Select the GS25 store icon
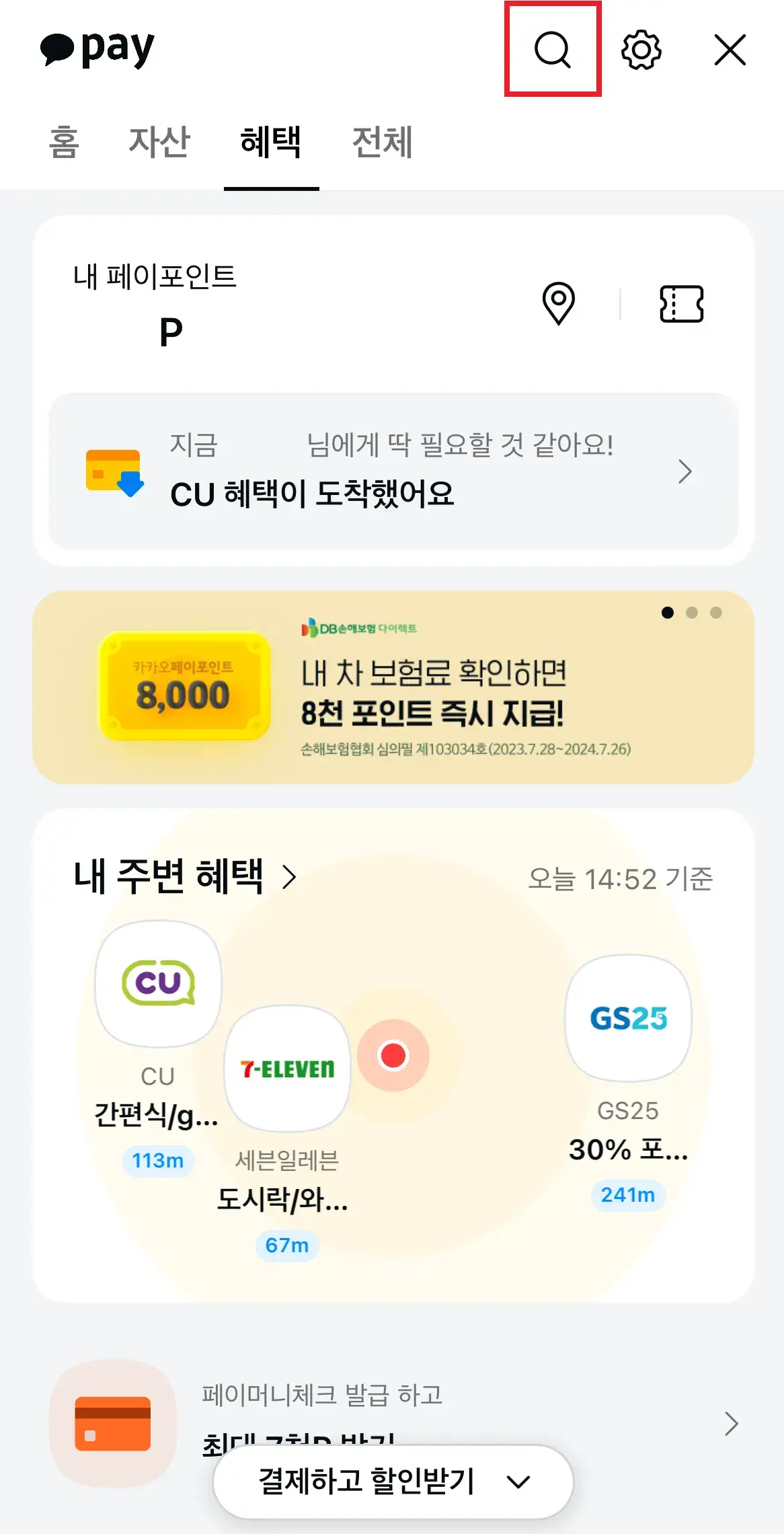Viewport: 784px width, 1534px height. click(x=627, y=1018)
